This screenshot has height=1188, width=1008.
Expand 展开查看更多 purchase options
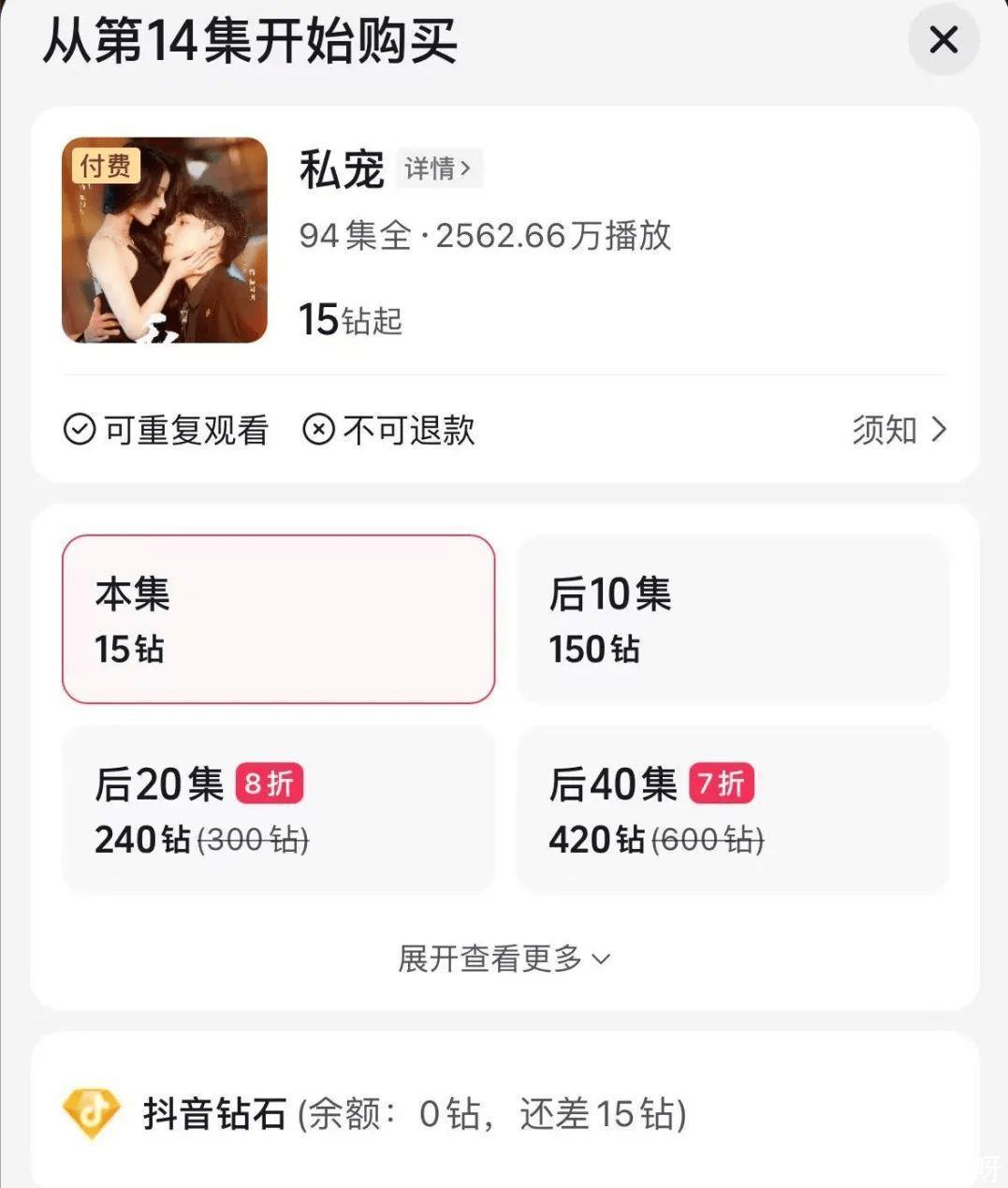coord(504,959)
